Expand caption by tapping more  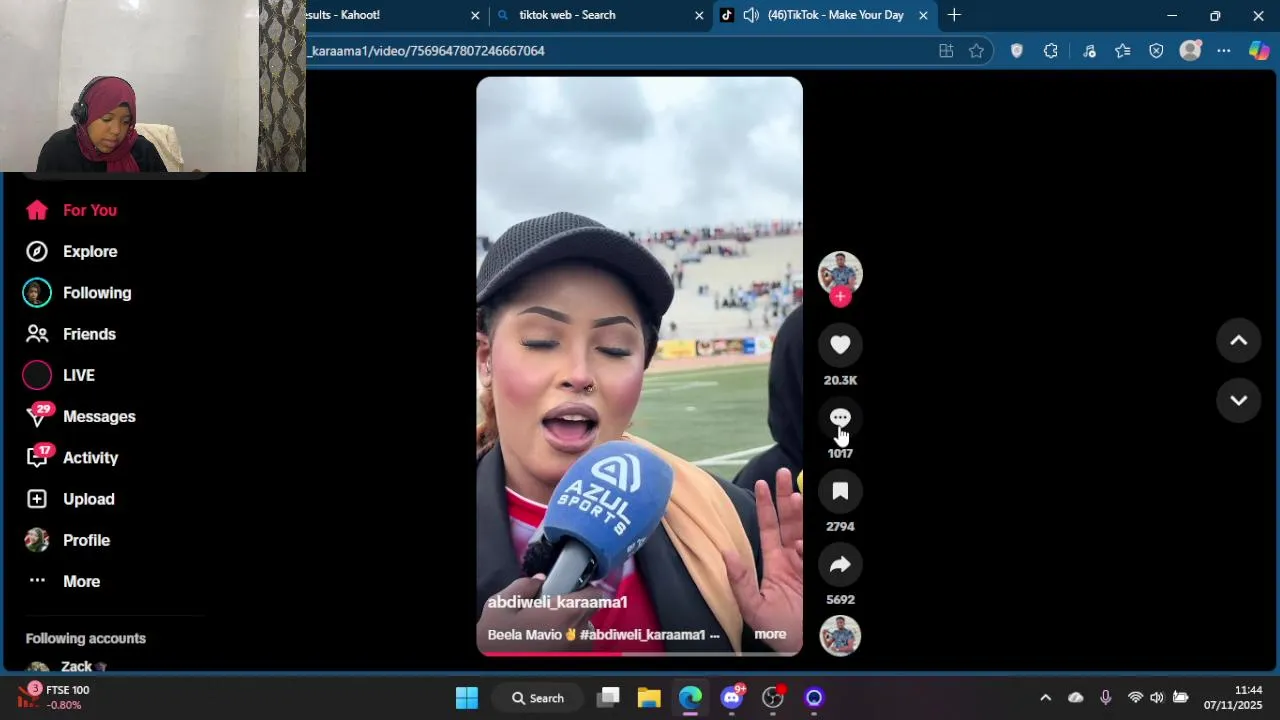pos(769,634)
